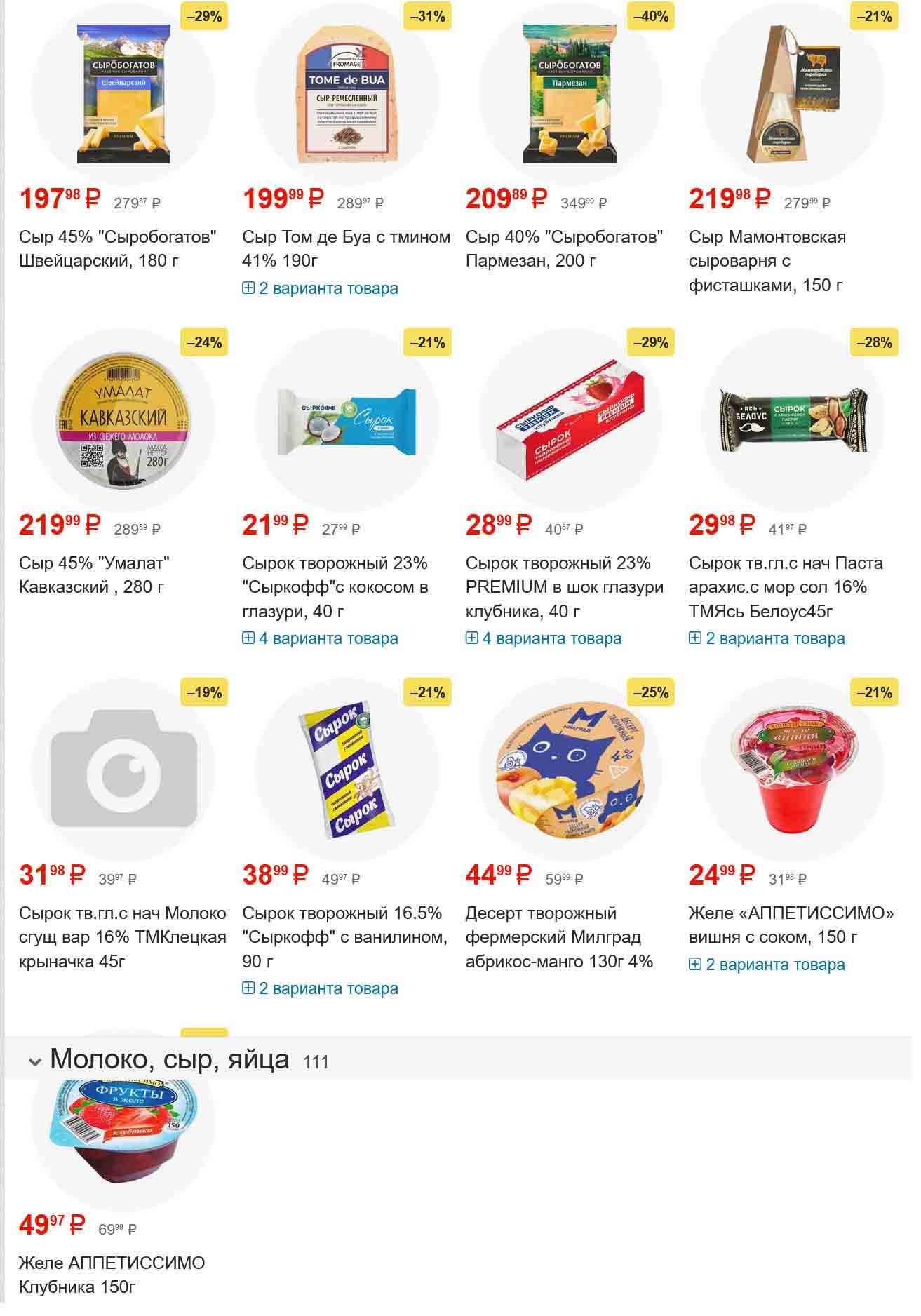Open Милград абрикос-манго curd dessert
Screen dimensions: 921x1316
click(x=558, y=937)
